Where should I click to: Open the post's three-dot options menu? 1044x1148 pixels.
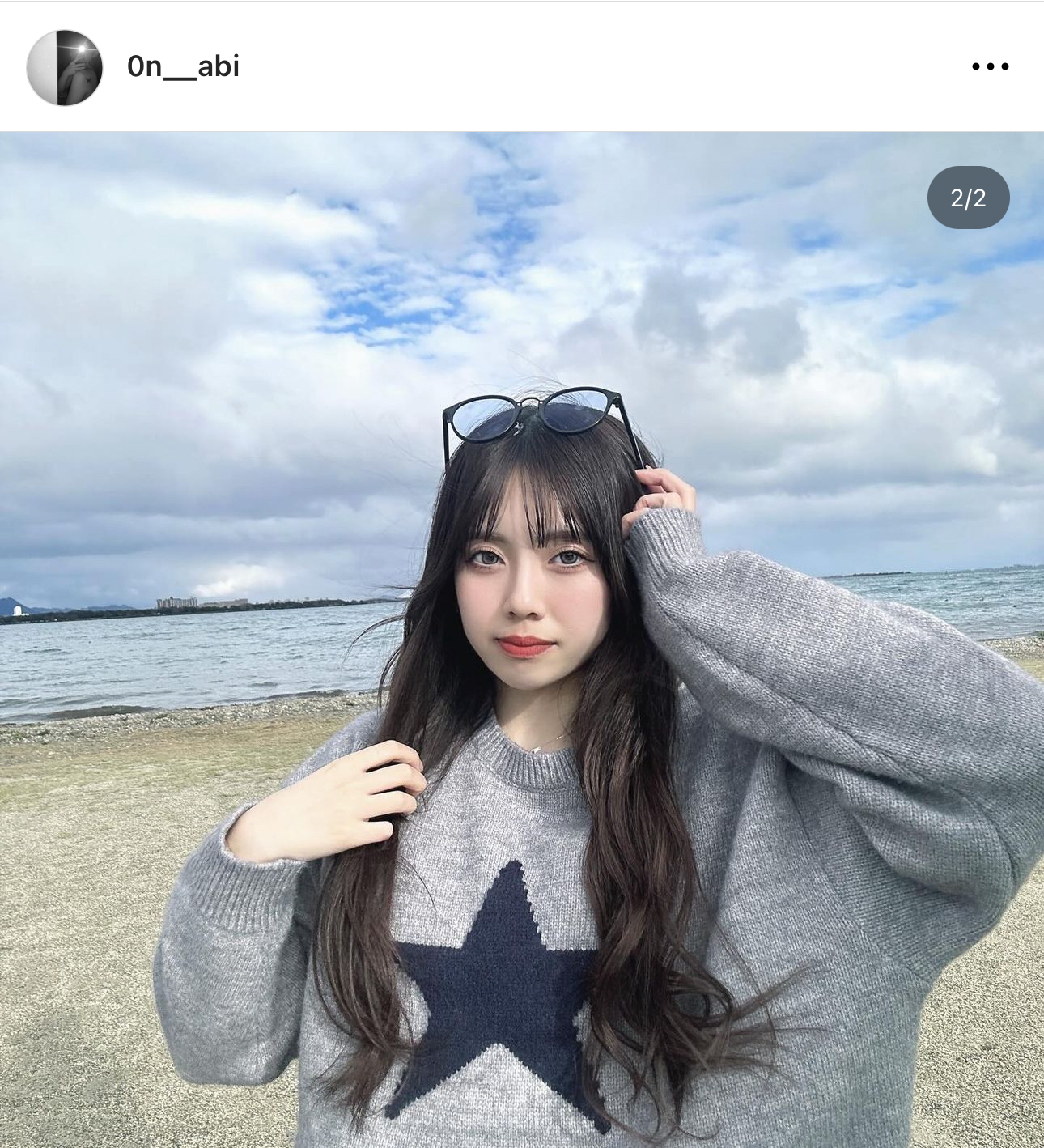coord(990,66)
